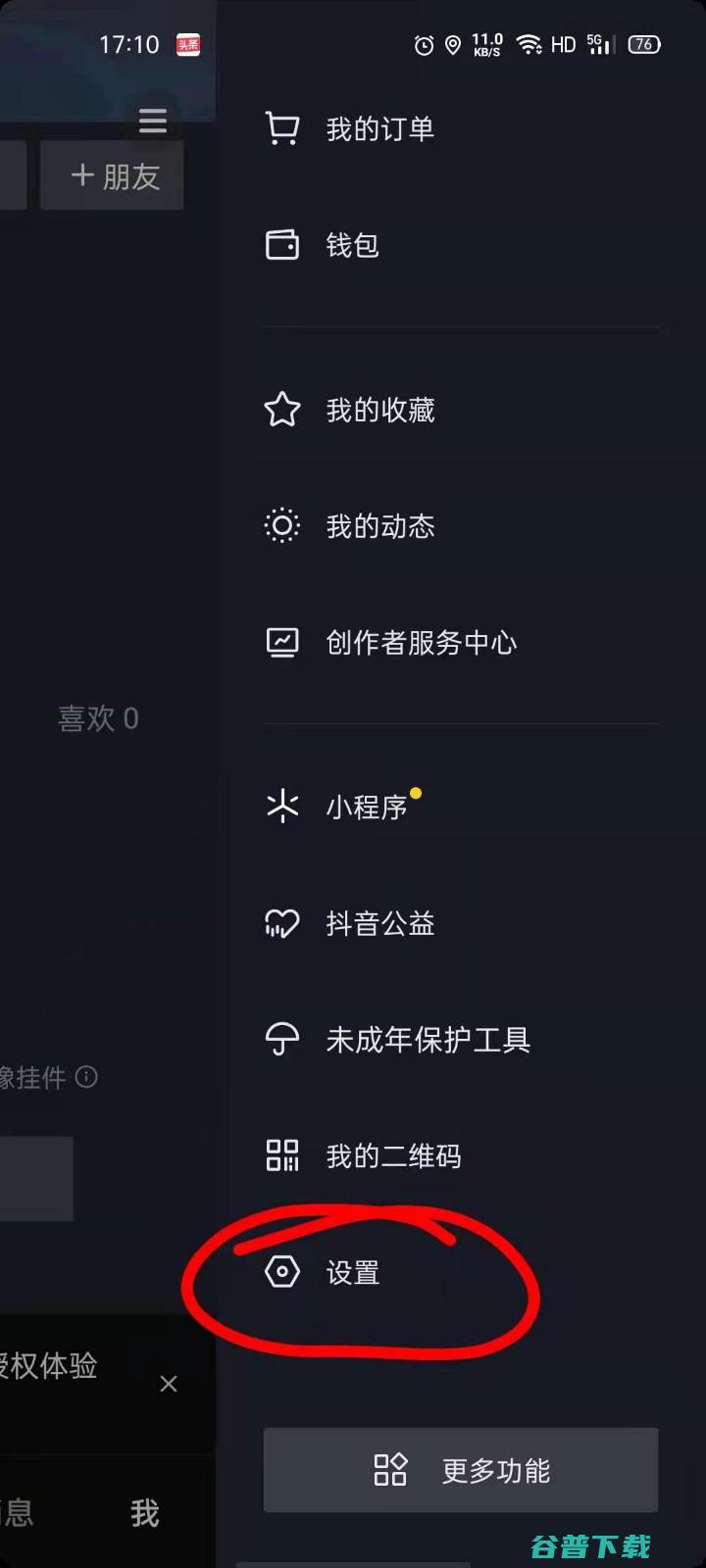Open 喜欢 0 liked videos list
706x1568 pixels.
pyautogui.click(x=98, y=718)
